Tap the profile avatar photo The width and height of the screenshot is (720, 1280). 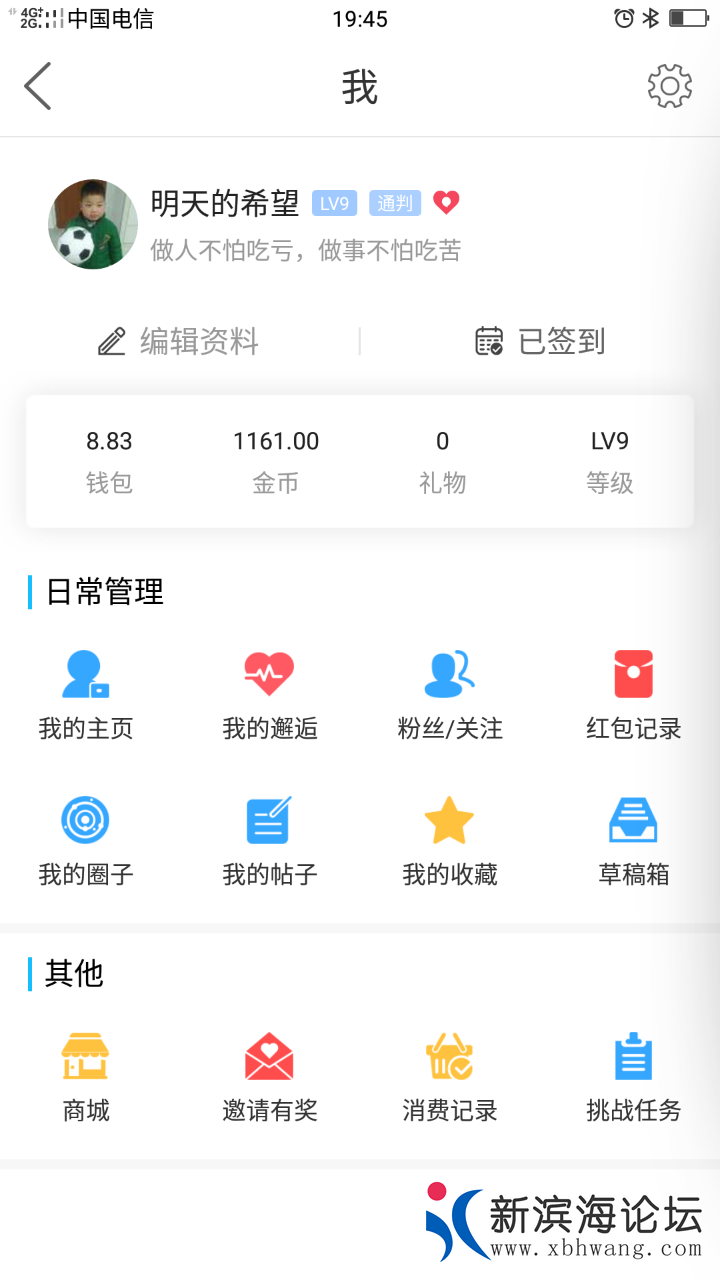[93, 225]
